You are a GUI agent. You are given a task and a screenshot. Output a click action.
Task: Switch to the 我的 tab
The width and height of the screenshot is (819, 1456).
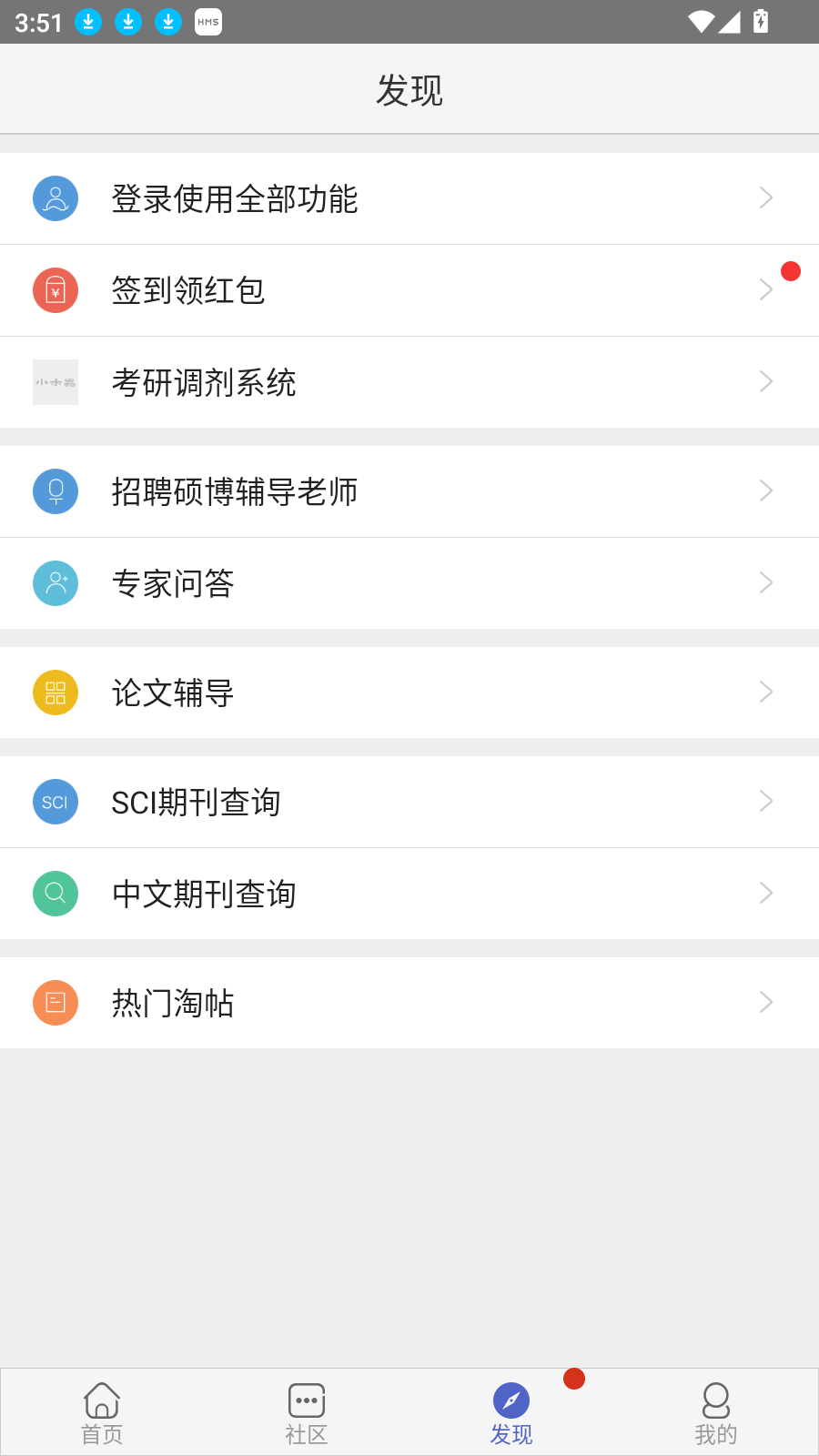click(716, 1413)
